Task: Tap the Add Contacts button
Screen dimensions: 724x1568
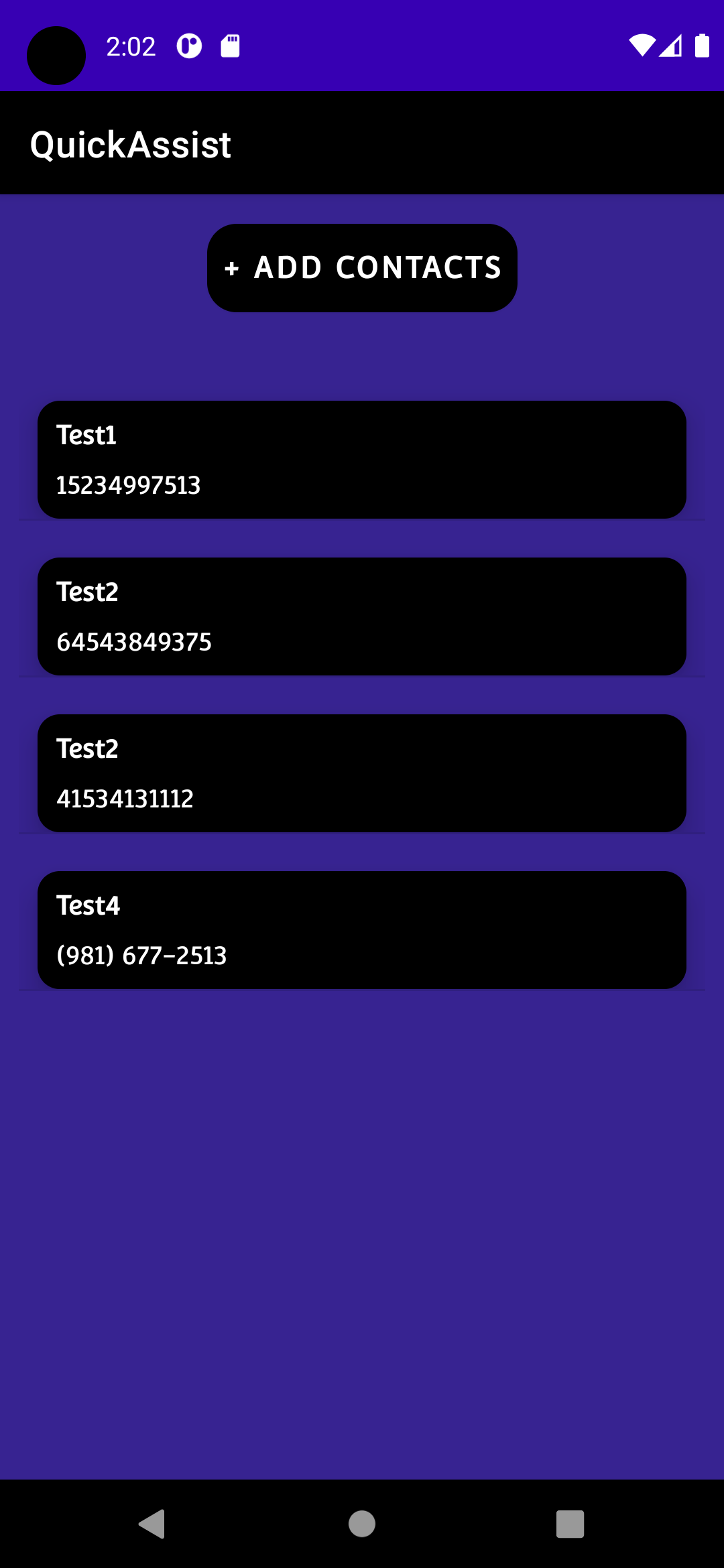Action: (362, 267)
